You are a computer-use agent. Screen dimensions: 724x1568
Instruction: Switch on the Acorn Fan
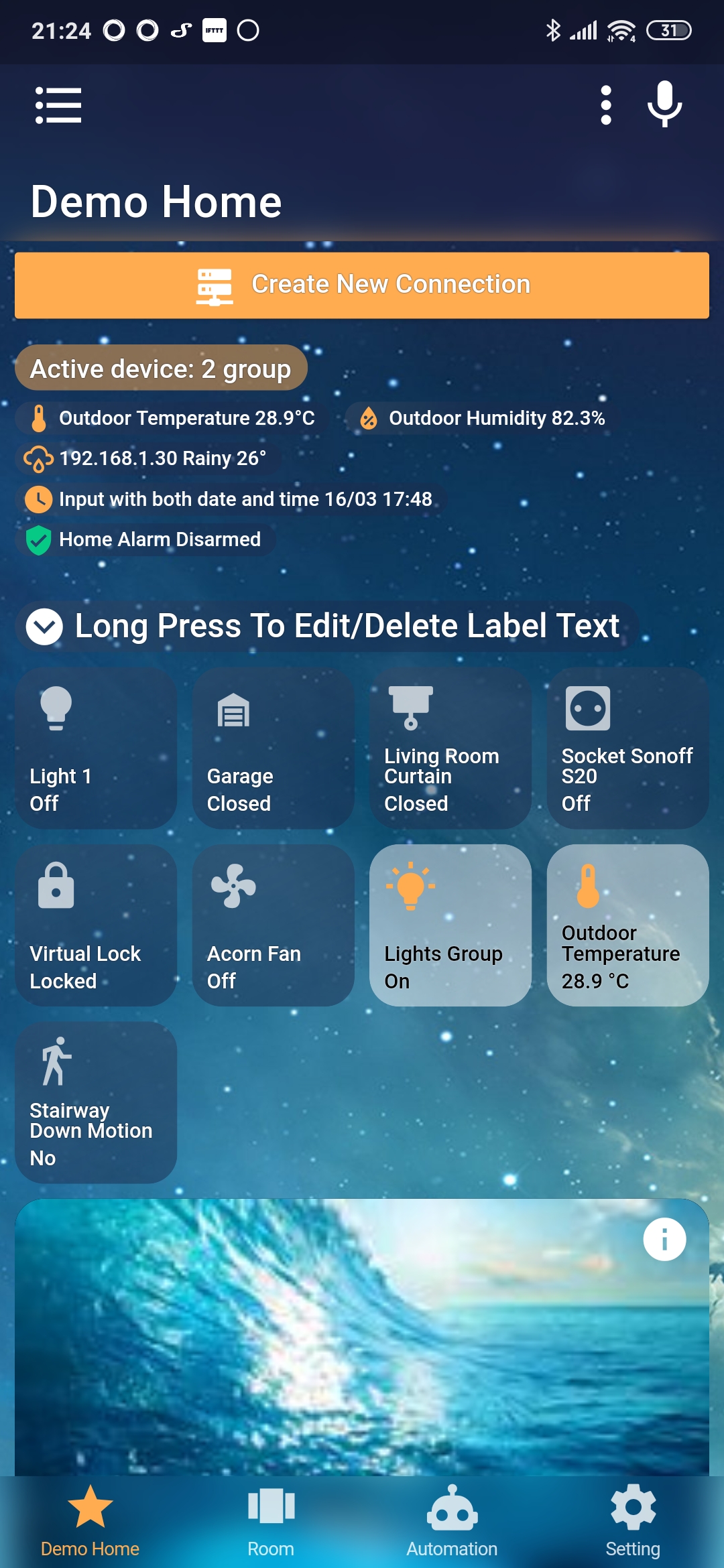[x=273, y=925]
